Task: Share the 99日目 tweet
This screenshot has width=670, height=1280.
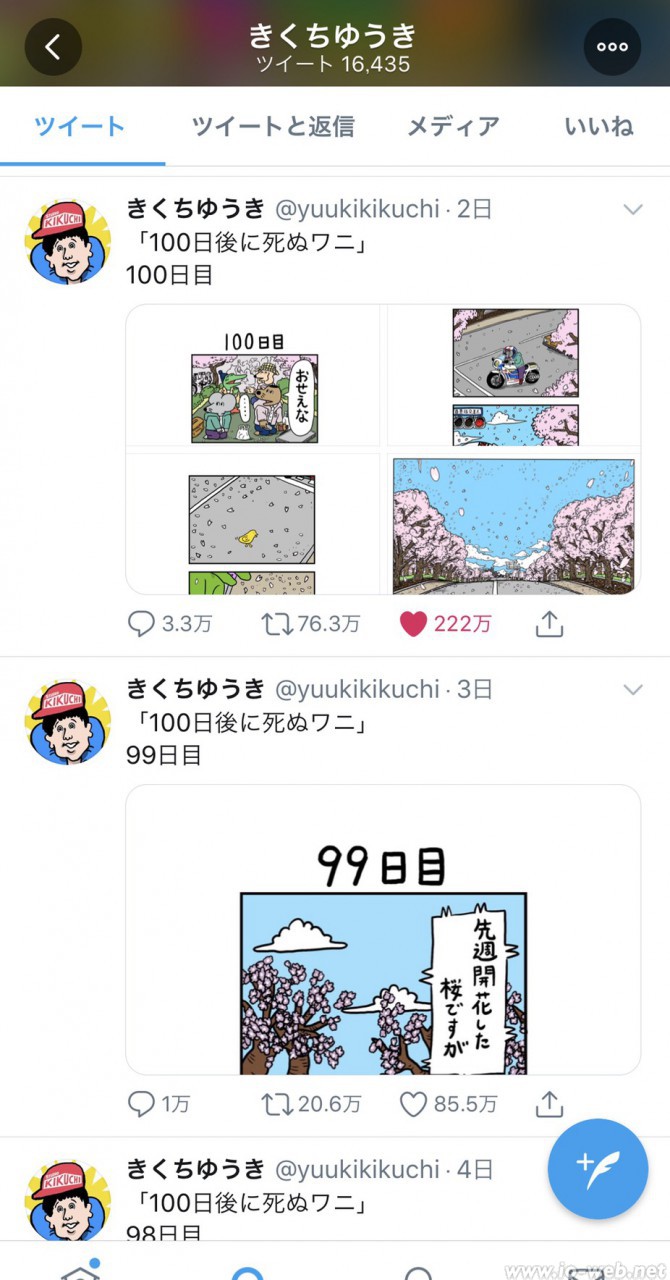Action: tap(549, 1104)
